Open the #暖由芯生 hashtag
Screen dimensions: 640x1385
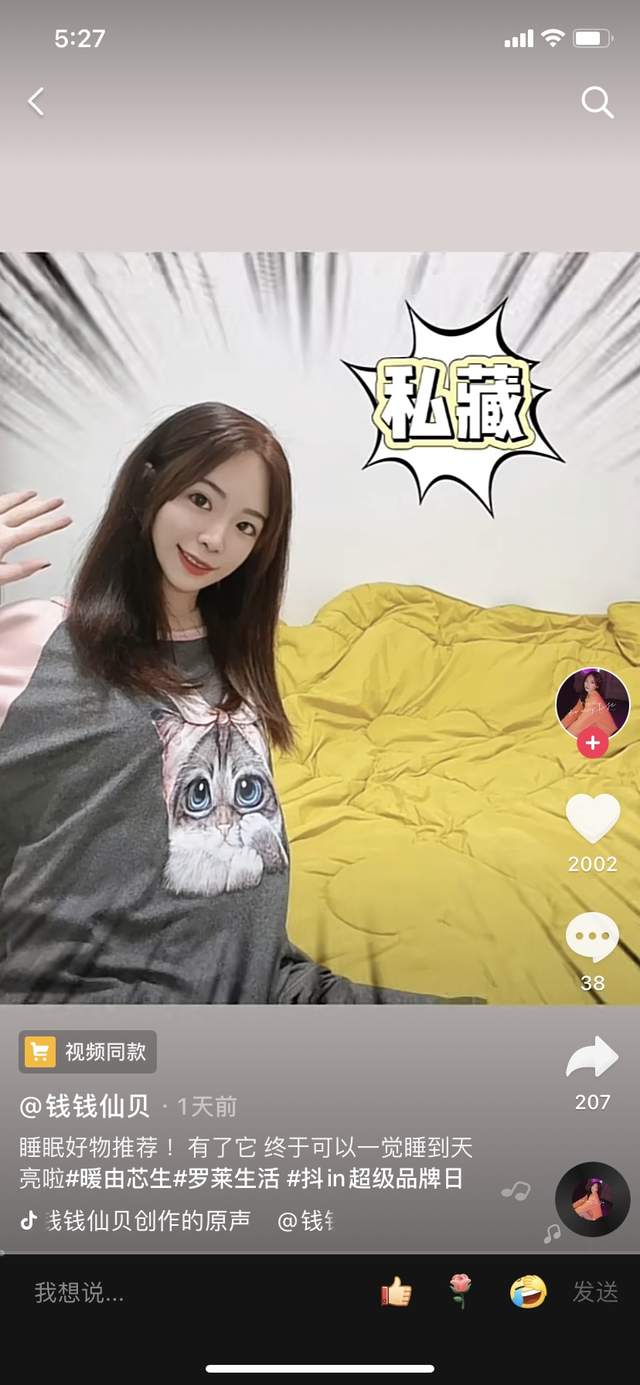point(120,1178)
